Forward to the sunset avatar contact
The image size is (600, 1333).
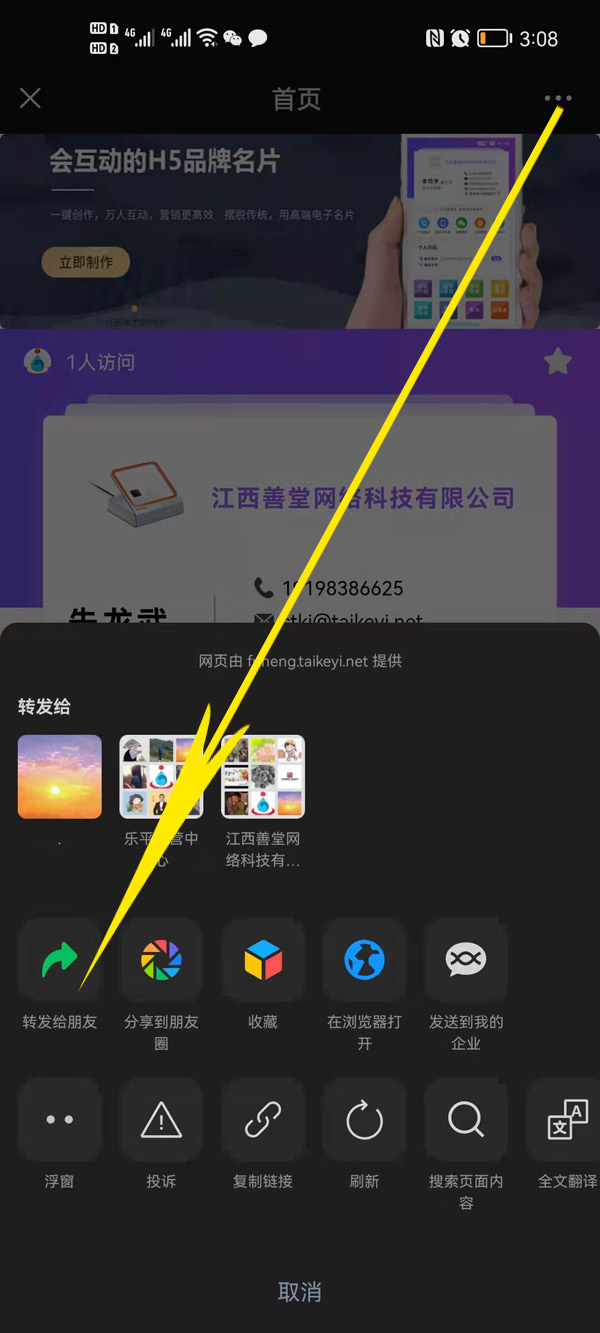(x=60, y=776)
